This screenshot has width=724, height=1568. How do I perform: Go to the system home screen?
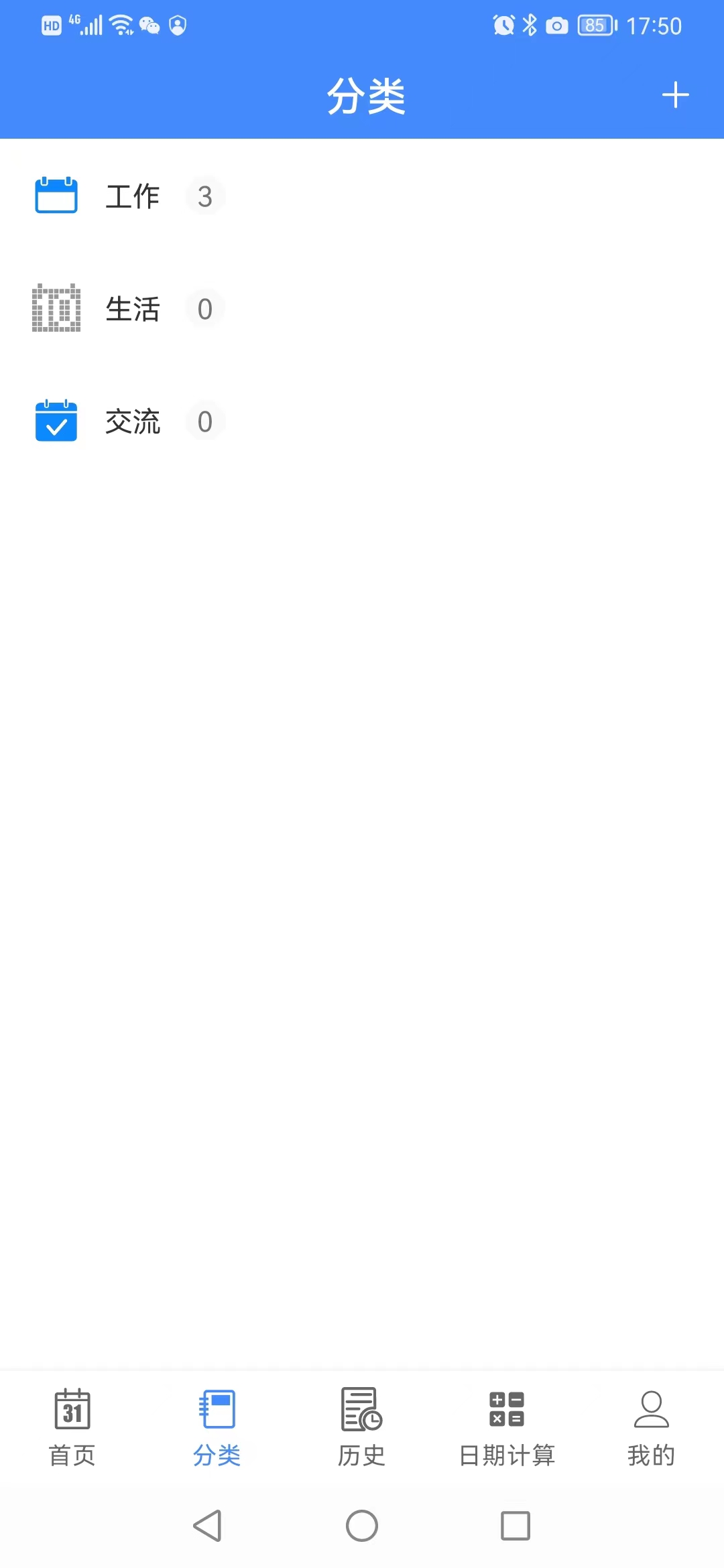coord(362,1526)
